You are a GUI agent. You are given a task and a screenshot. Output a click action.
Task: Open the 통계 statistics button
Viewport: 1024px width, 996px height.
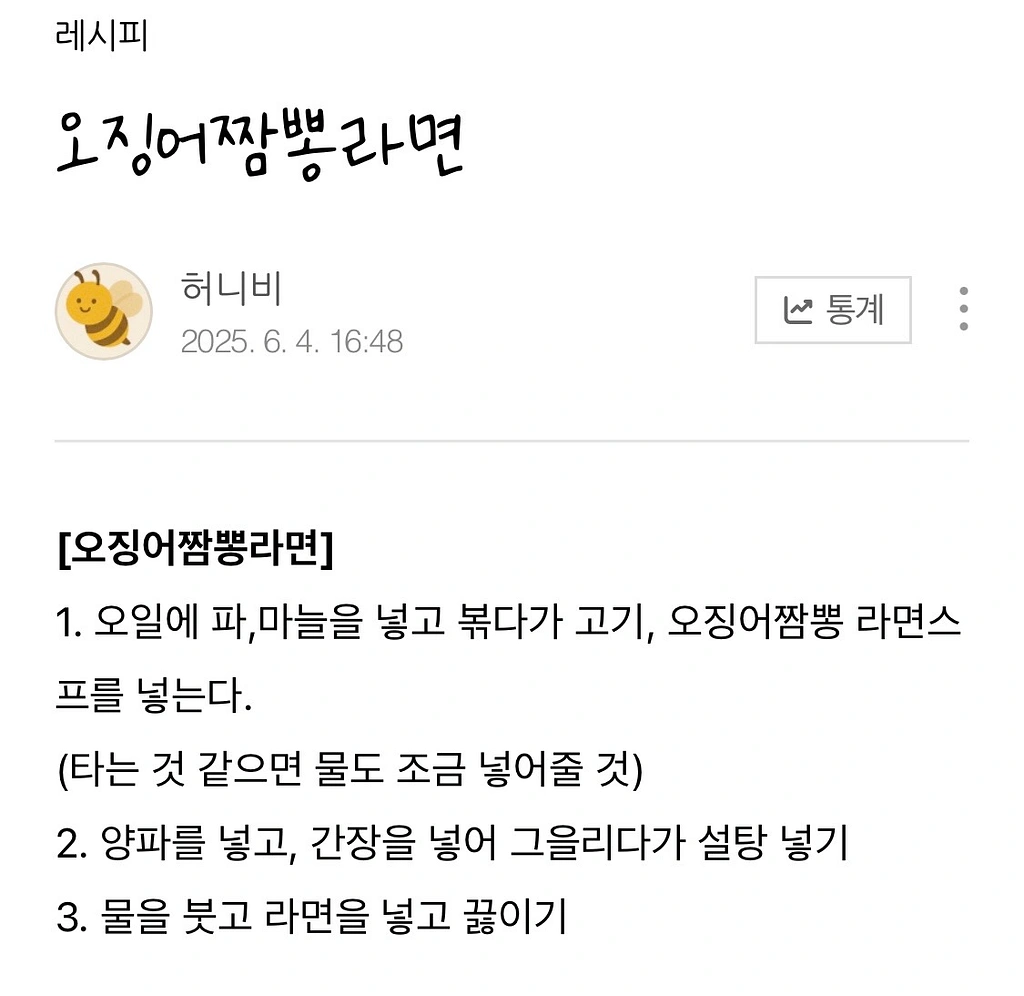(832, 310)
